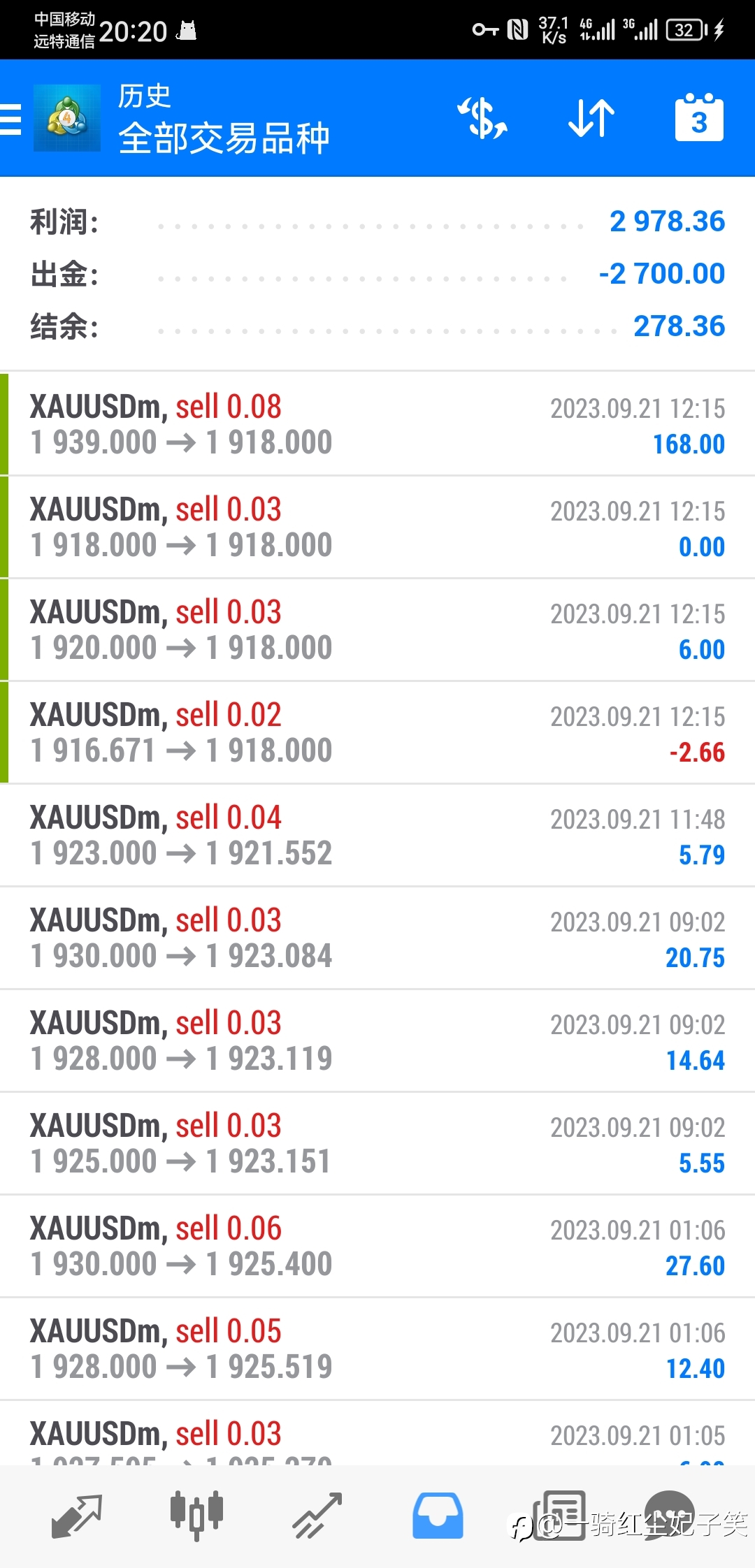This screenshot has width=755, height=1568.
Task: Open the symbol filter dollar icon
Action: tap(482, 118)
